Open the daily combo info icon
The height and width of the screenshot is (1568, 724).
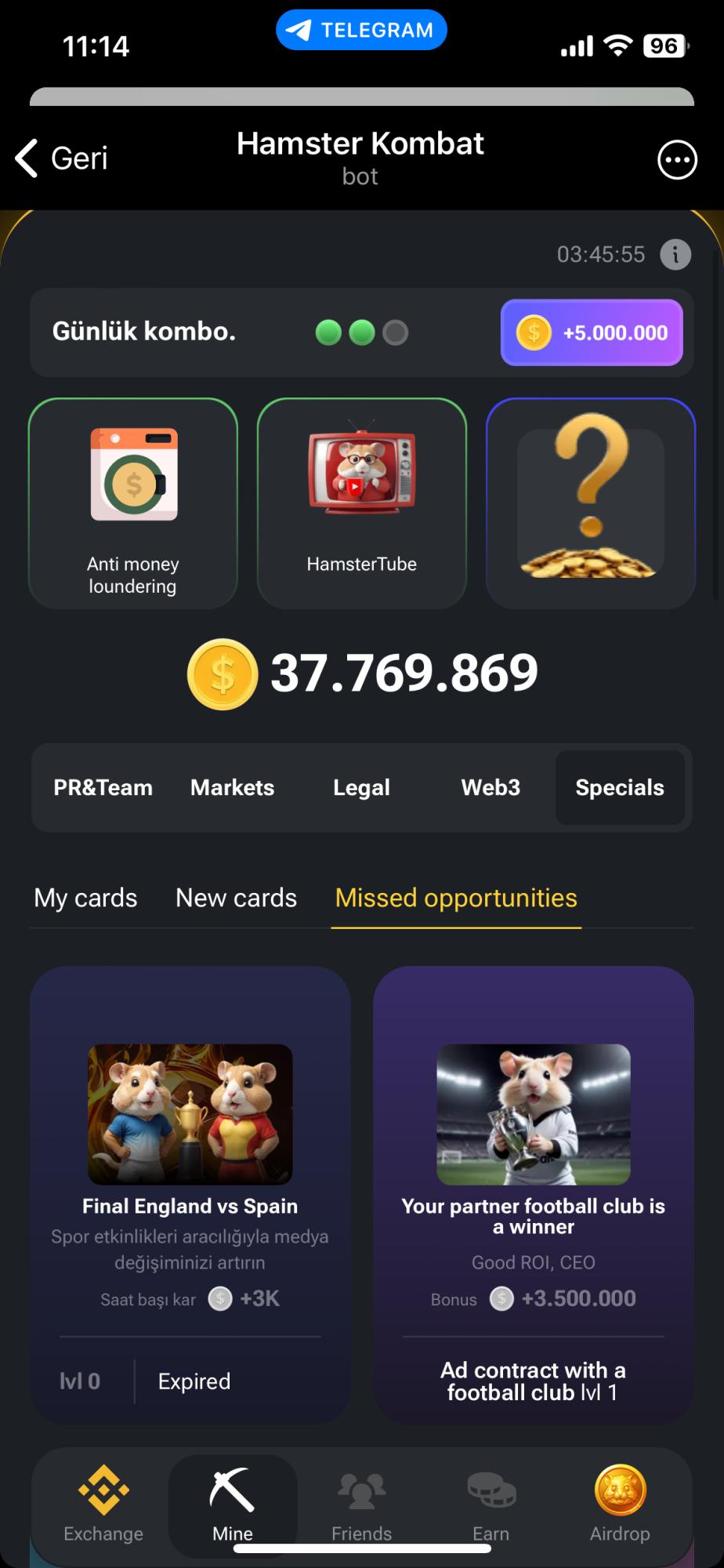coord(675,254)
